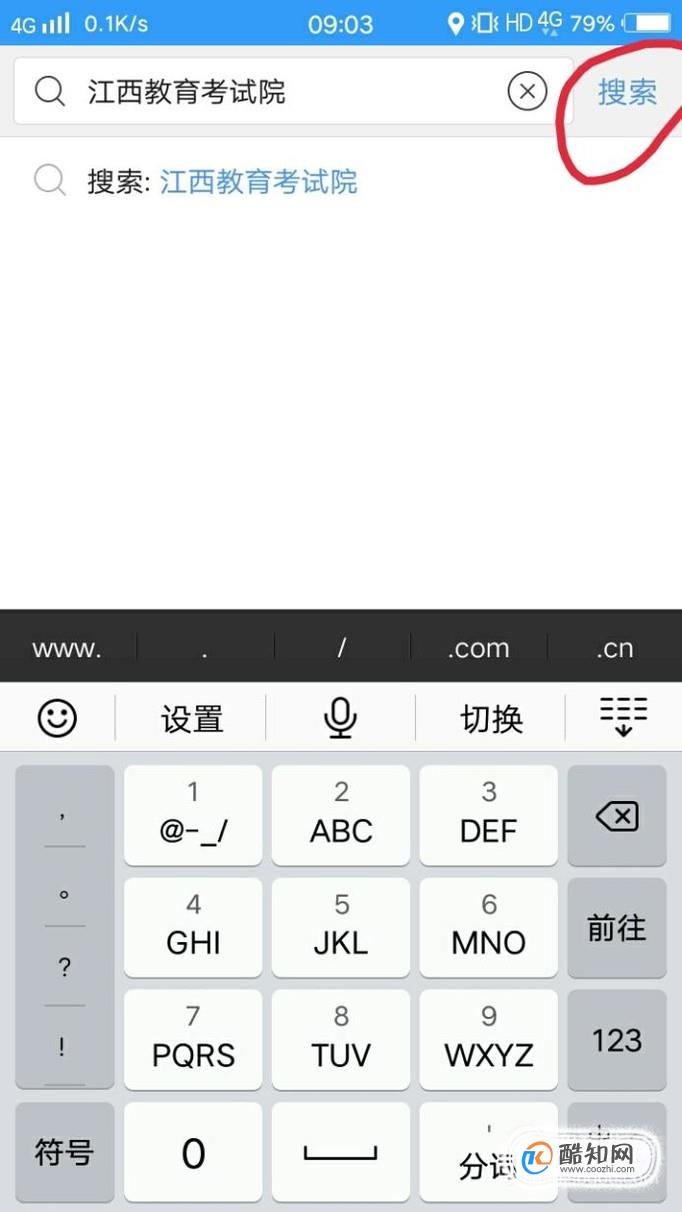Hide the keyboard with the collapse icon

click(623, 717)
